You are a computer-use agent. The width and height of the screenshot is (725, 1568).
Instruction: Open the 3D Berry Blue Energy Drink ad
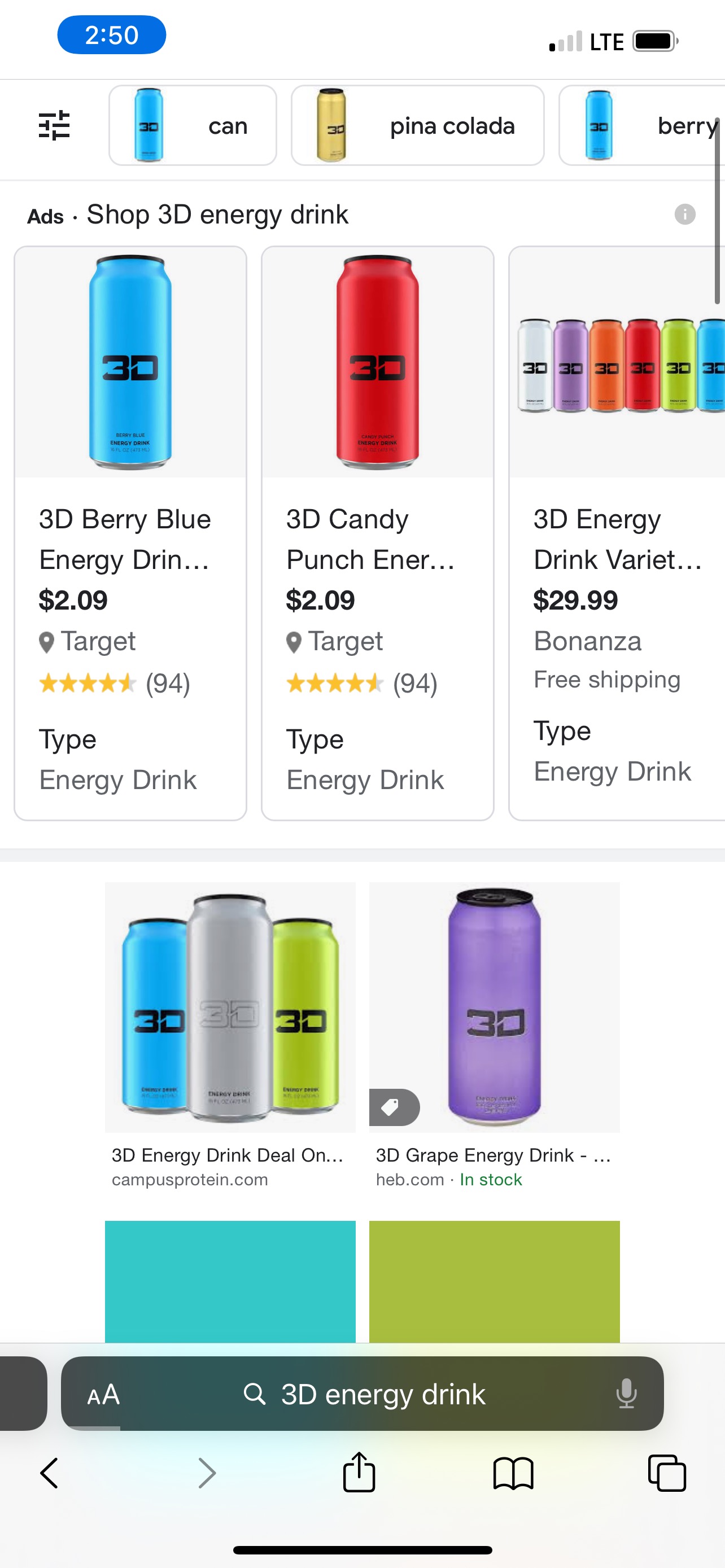tap(130, 533)
